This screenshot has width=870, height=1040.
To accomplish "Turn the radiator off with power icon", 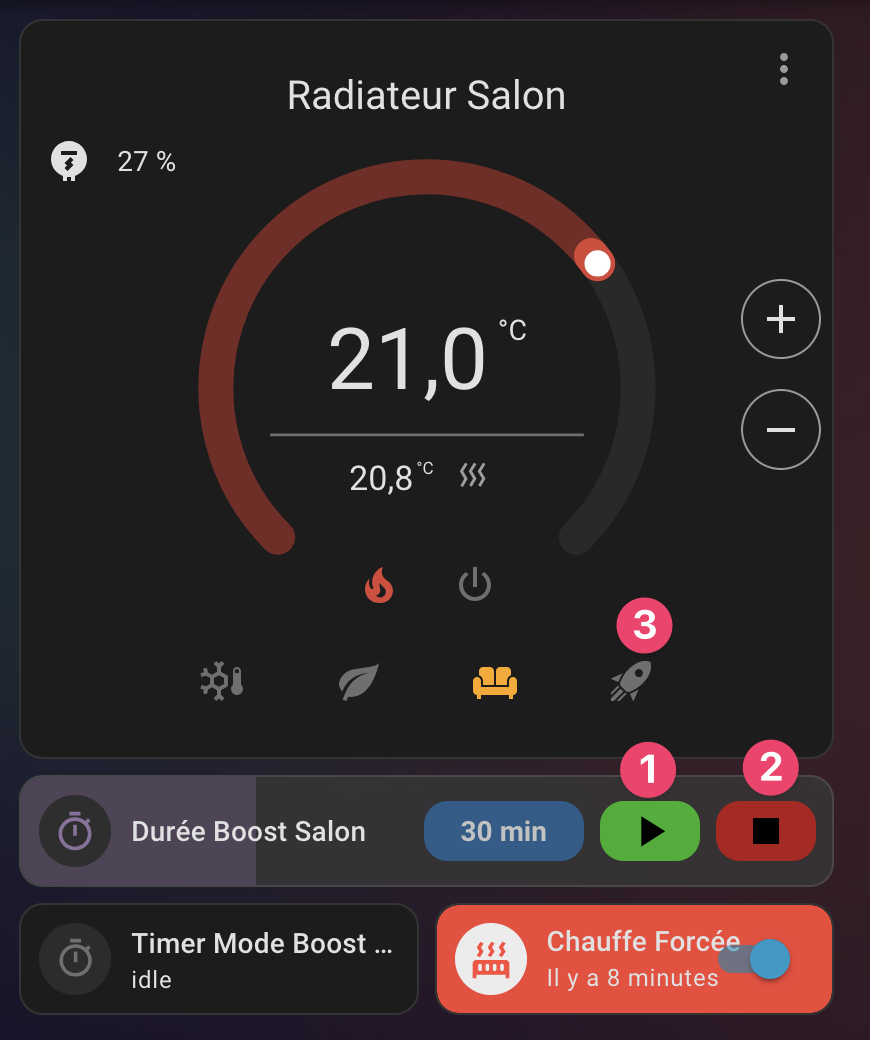I will pyautogui.click(x=474, y=585).
